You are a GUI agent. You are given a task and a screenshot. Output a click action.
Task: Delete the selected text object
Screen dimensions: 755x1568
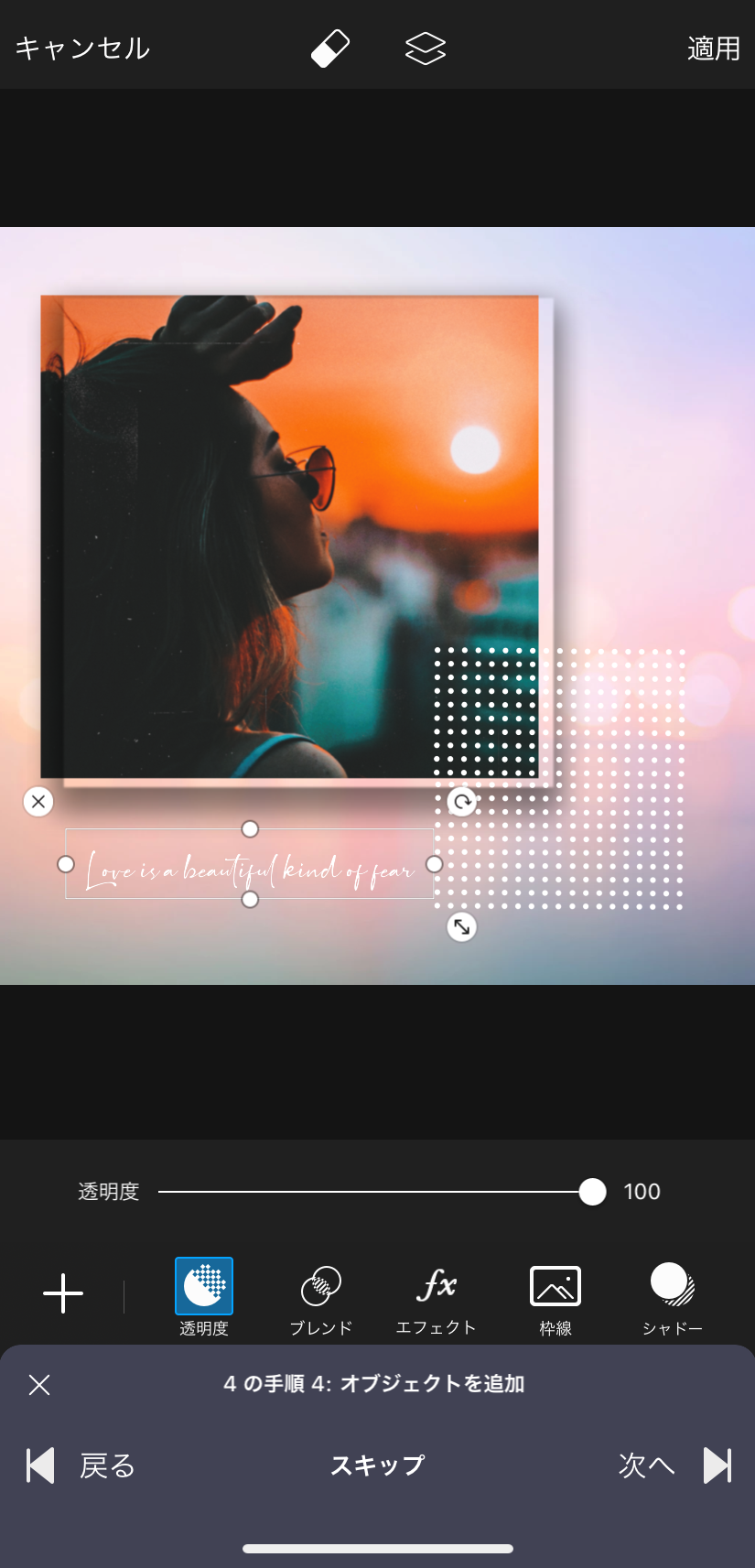tap(38, 802)
